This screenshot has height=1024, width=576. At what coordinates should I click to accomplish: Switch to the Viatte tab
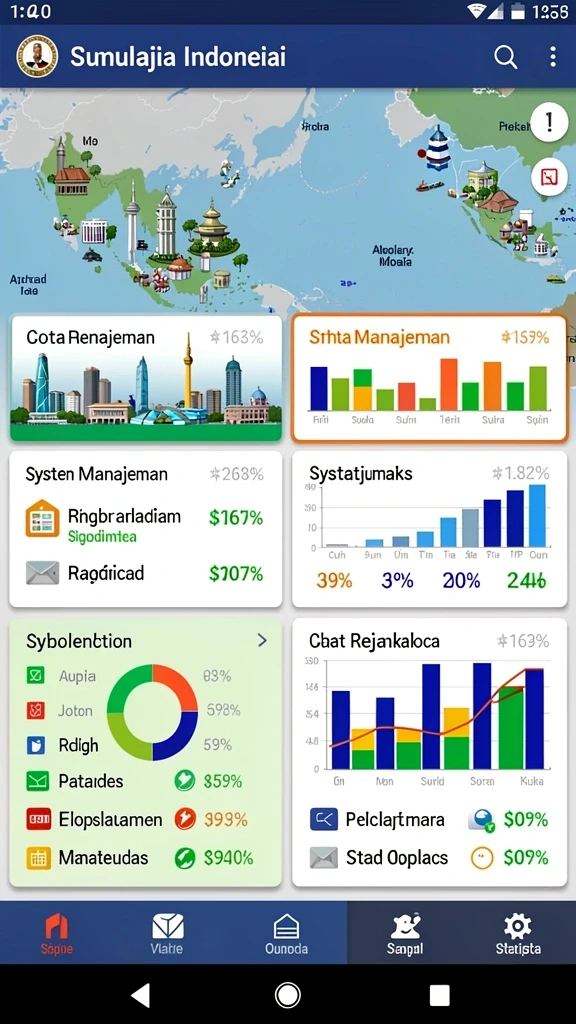coord(167,933)
